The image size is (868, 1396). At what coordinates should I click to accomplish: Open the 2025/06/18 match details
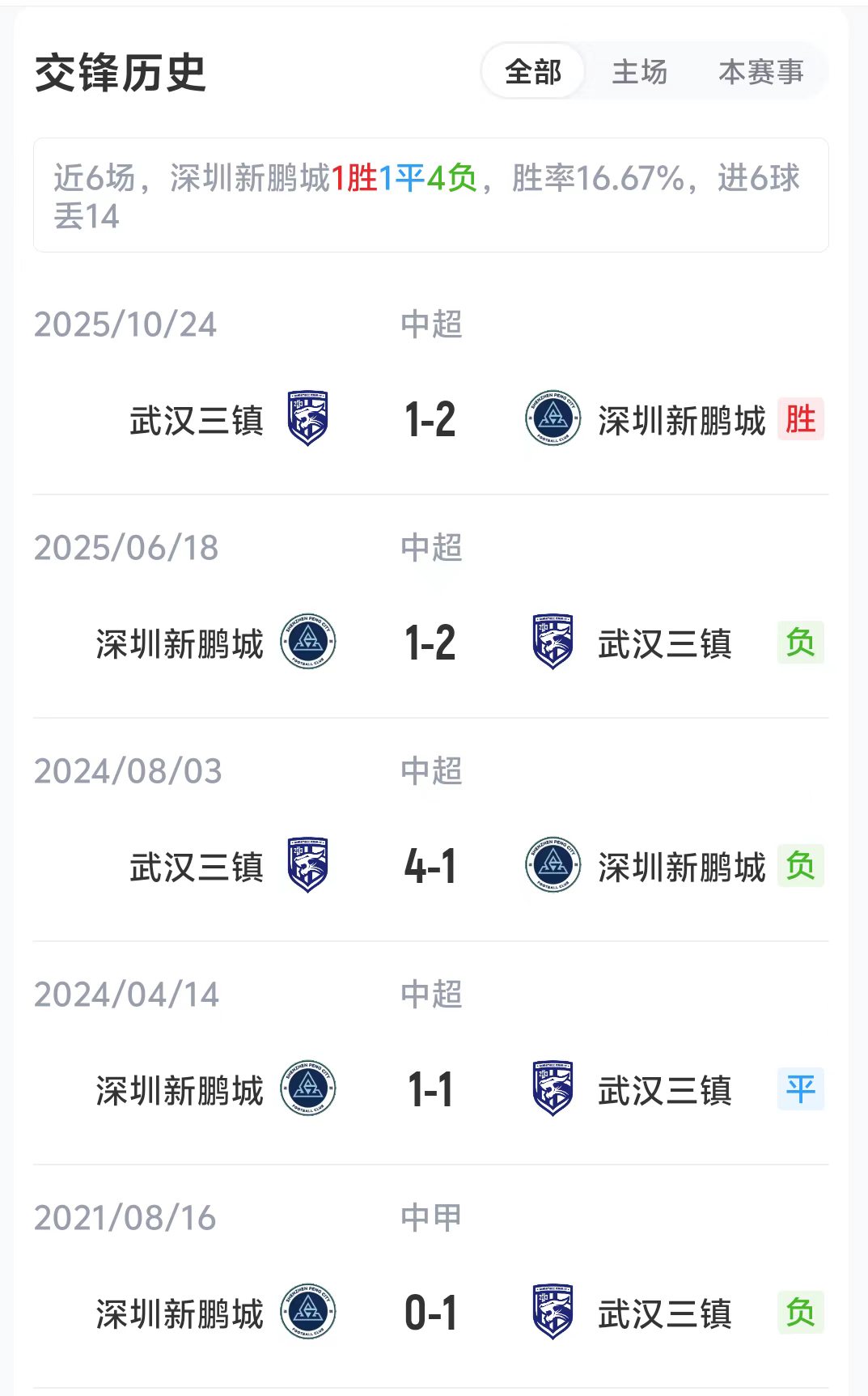pos(430,643)
